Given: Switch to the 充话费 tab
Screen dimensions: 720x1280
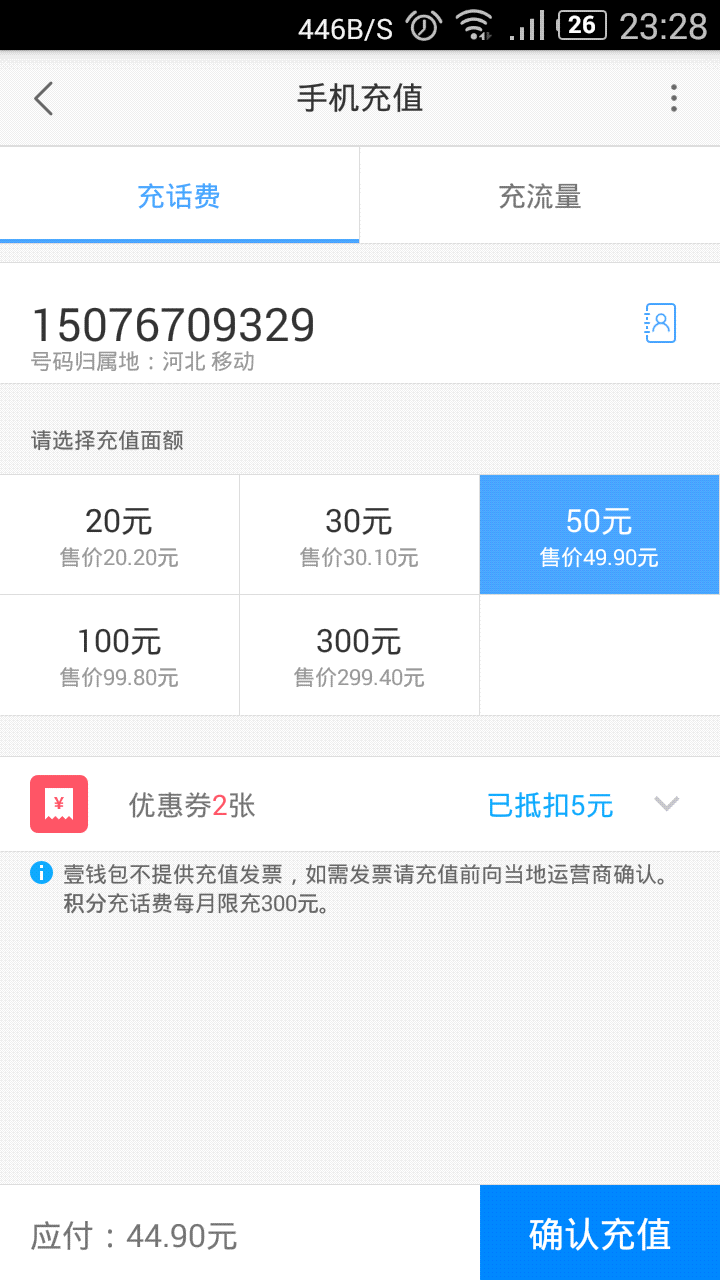Looking at the screenshot, I should pos(179,196).
